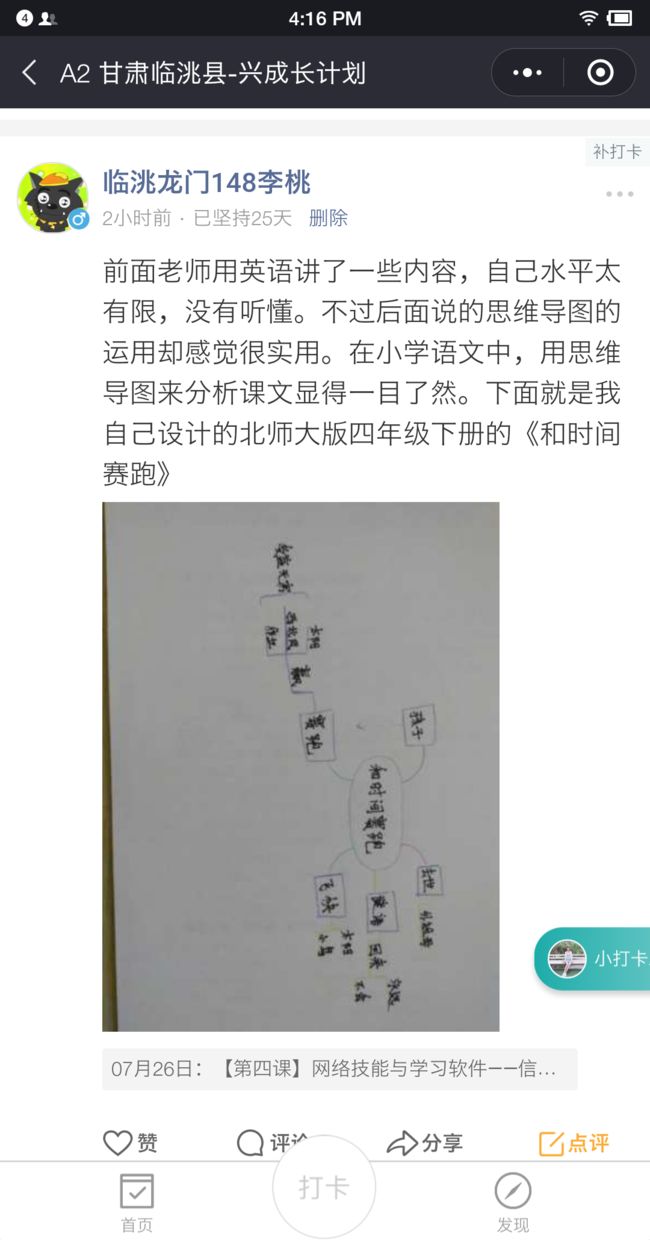
Task: Tap the username 临洮龙门148李桃
Action: click(207, 182)
